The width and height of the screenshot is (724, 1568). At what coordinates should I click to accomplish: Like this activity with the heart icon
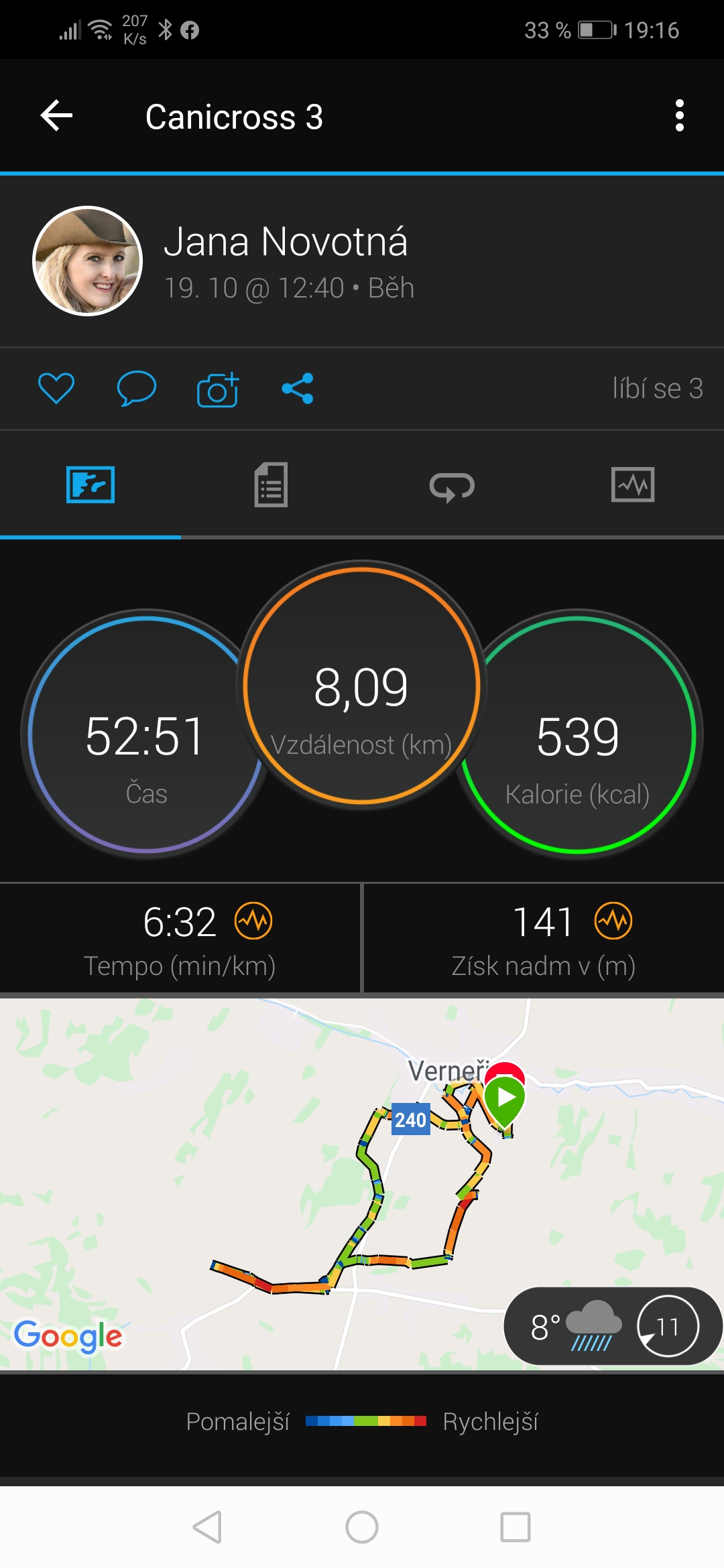pos(56,389)
